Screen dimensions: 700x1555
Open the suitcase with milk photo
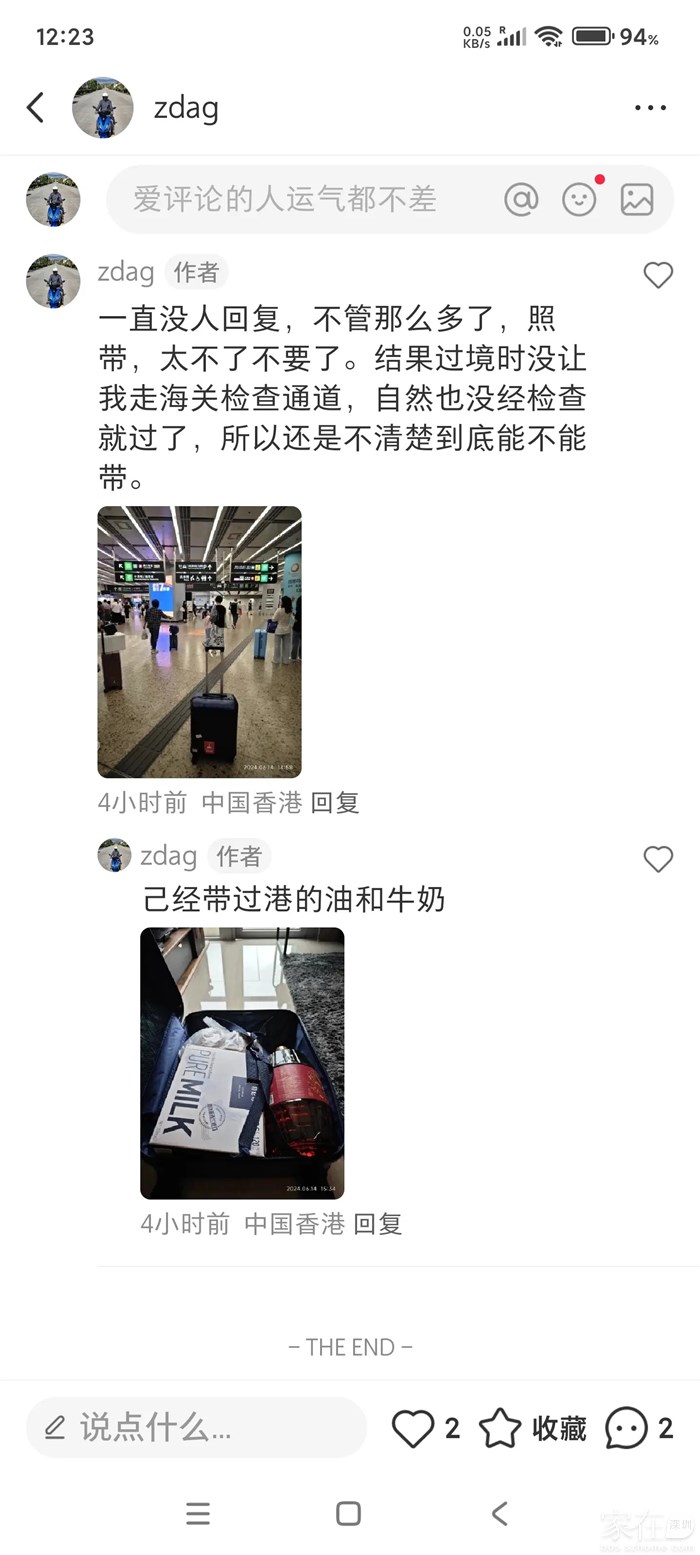tap(242, 1063)
